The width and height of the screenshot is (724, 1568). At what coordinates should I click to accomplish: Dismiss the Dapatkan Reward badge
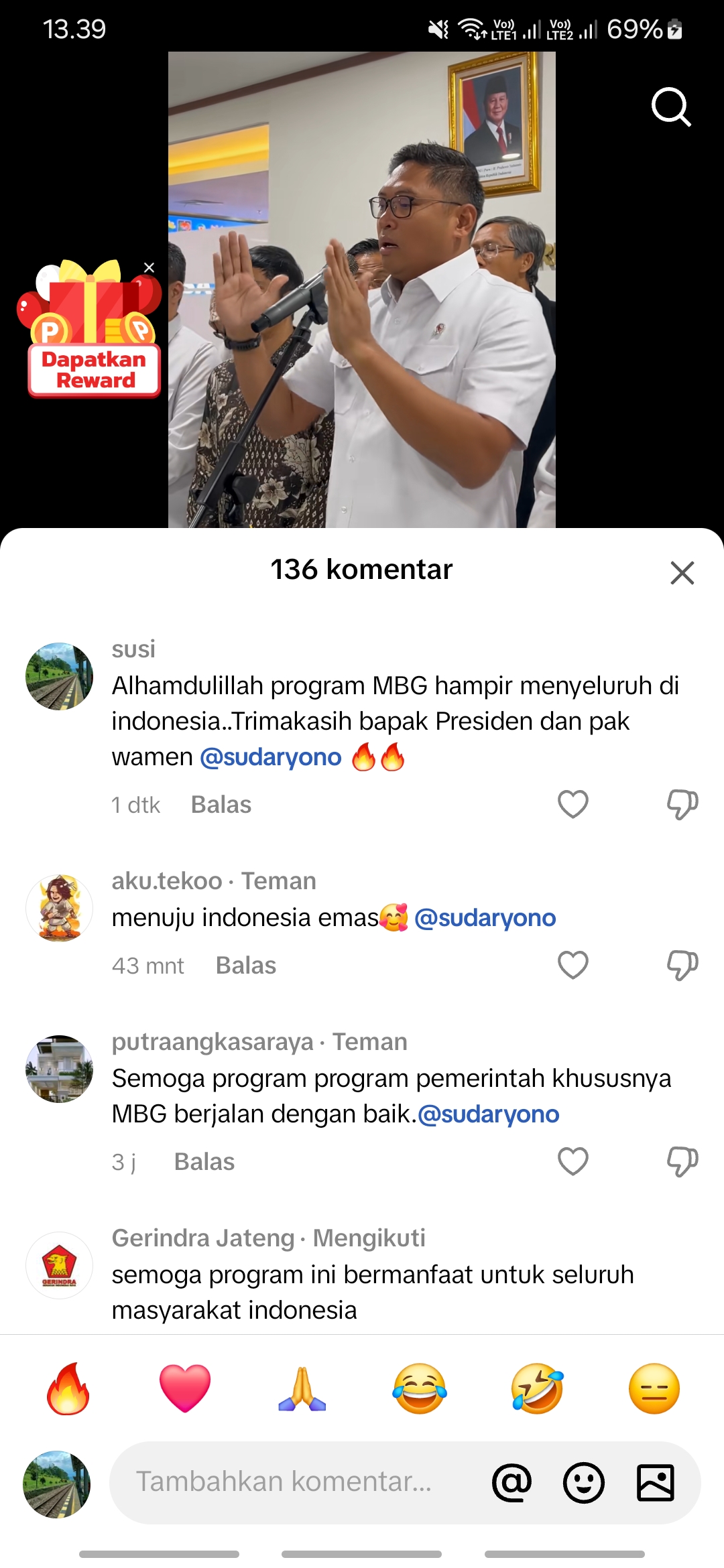(x=149, y=267)
